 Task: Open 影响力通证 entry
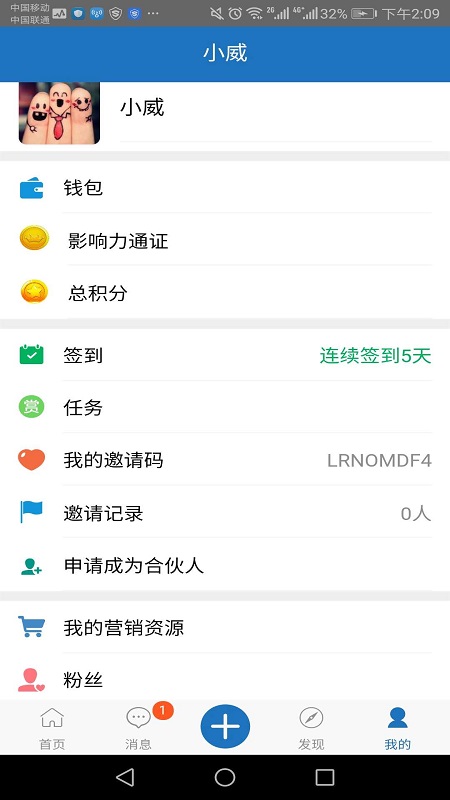pyautogui.click(x=225, y=240)
